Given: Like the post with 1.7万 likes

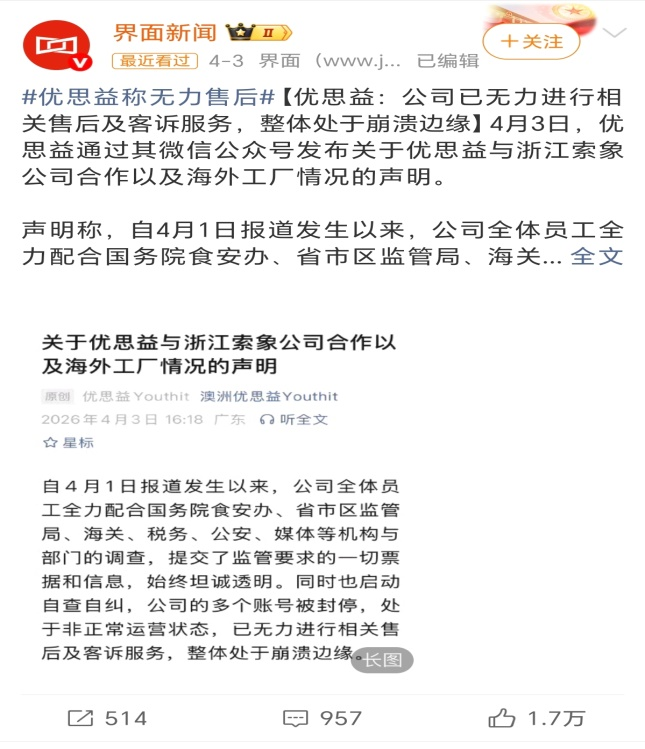Looking at the screenshot, I should pos(537,718).
